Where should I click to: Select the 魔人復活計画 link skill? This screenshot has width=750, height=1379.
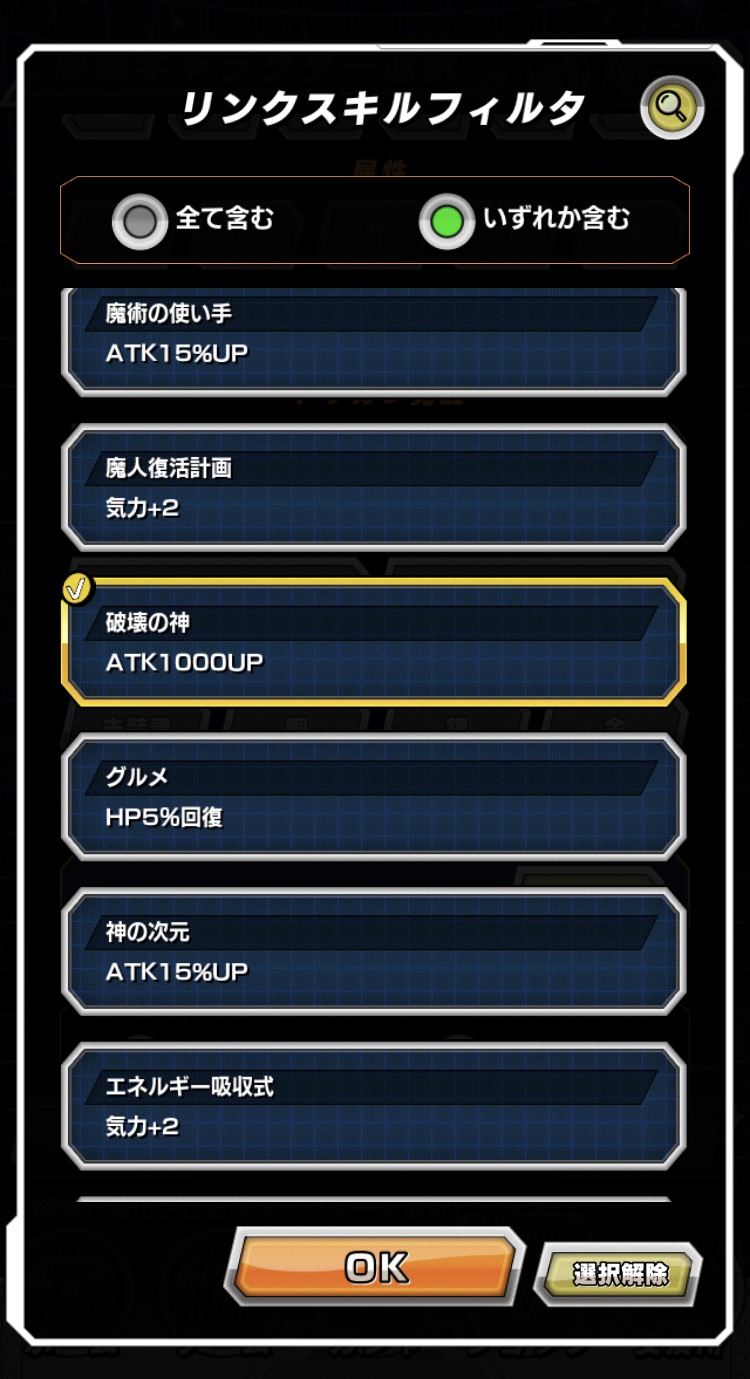click(374, 487)
